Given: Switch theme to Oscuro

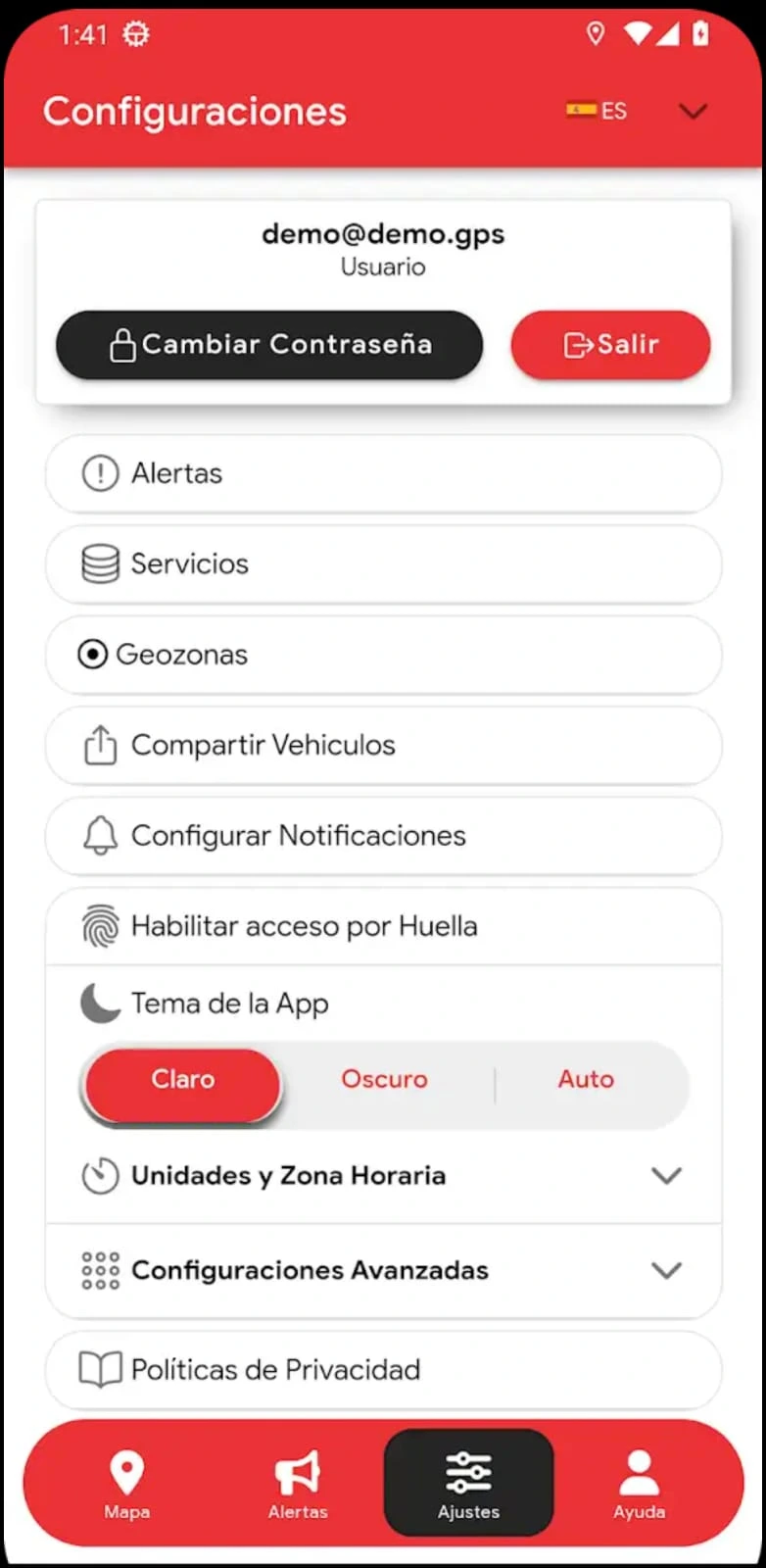Looking at the screenshot, I should coord(384,1080).
